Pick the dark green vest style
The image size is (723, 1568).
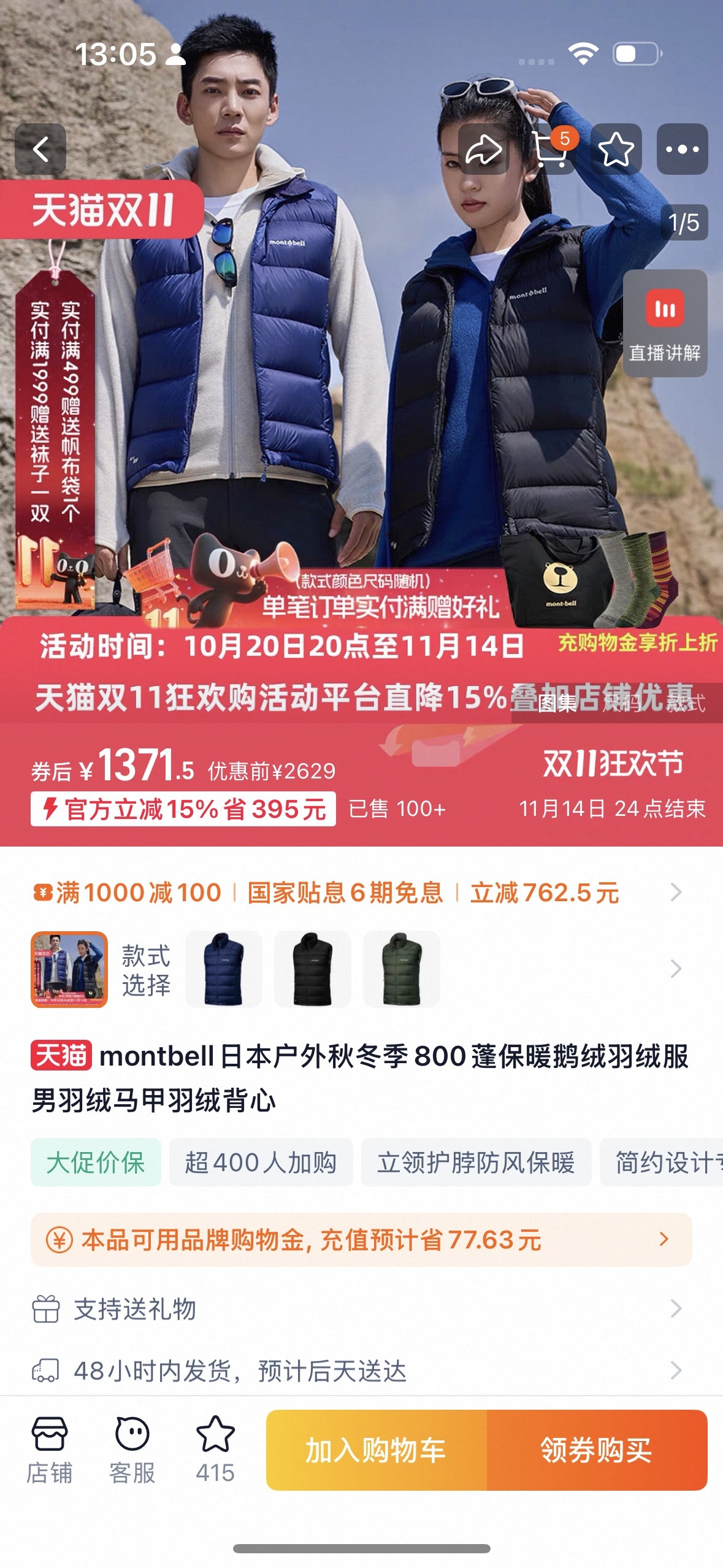402,969
